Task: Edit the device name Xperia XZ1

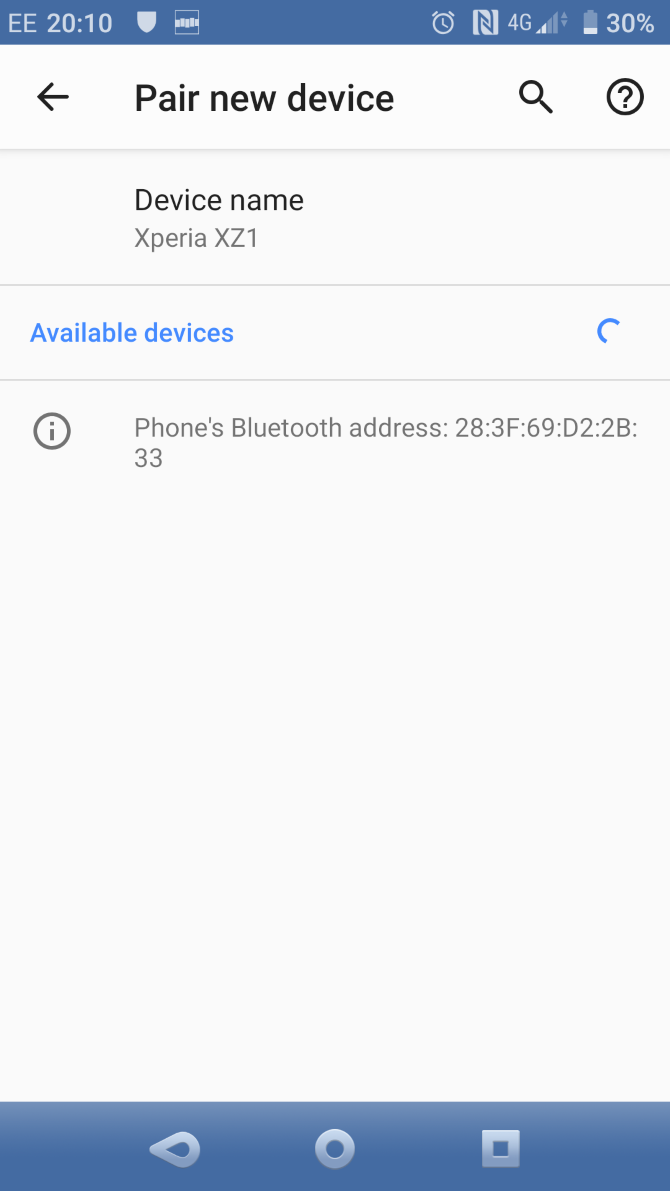Action: pos(219,218)
